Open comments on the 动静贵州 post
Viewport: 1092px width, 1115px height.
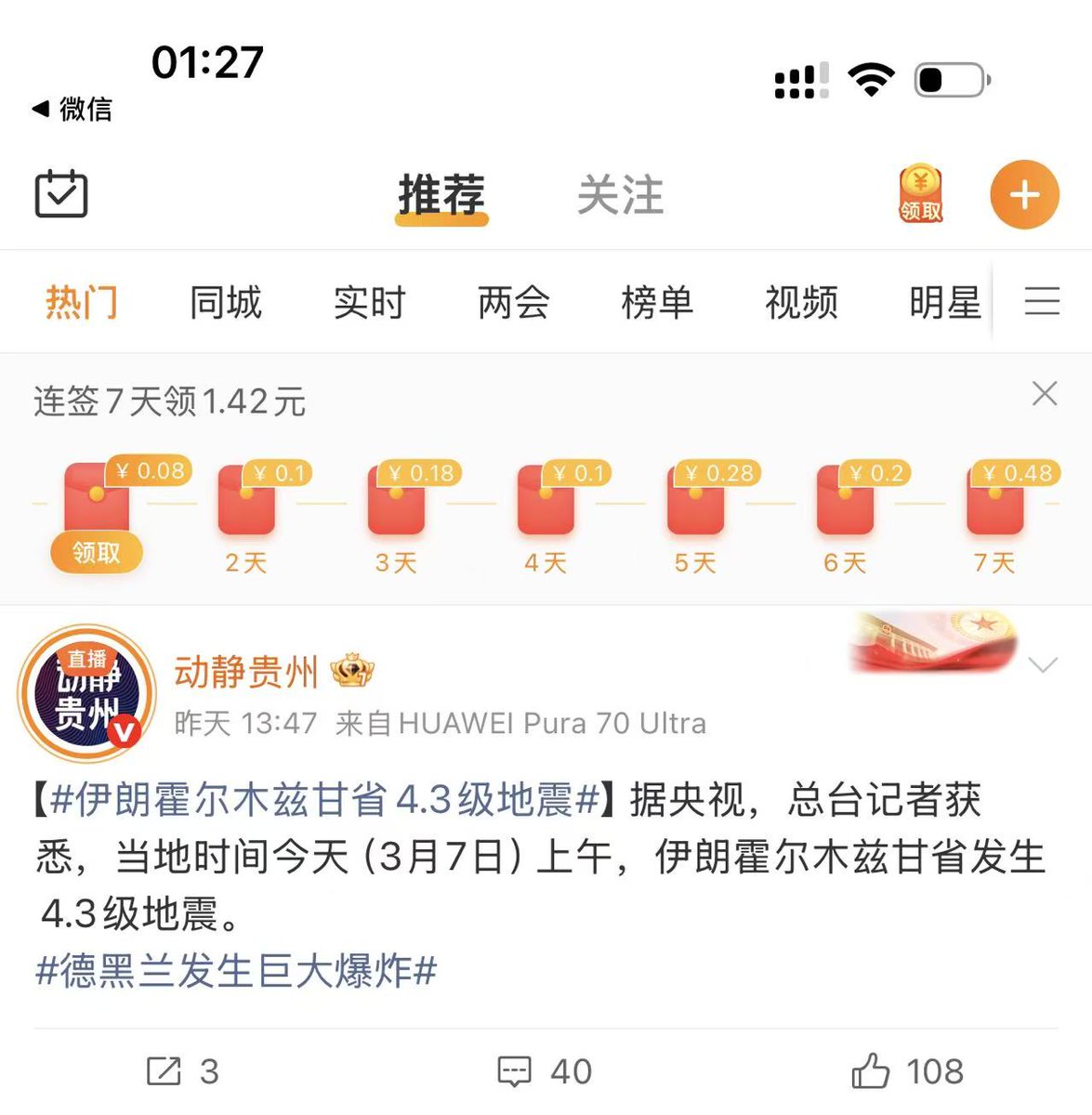[x=545, y=1071]
